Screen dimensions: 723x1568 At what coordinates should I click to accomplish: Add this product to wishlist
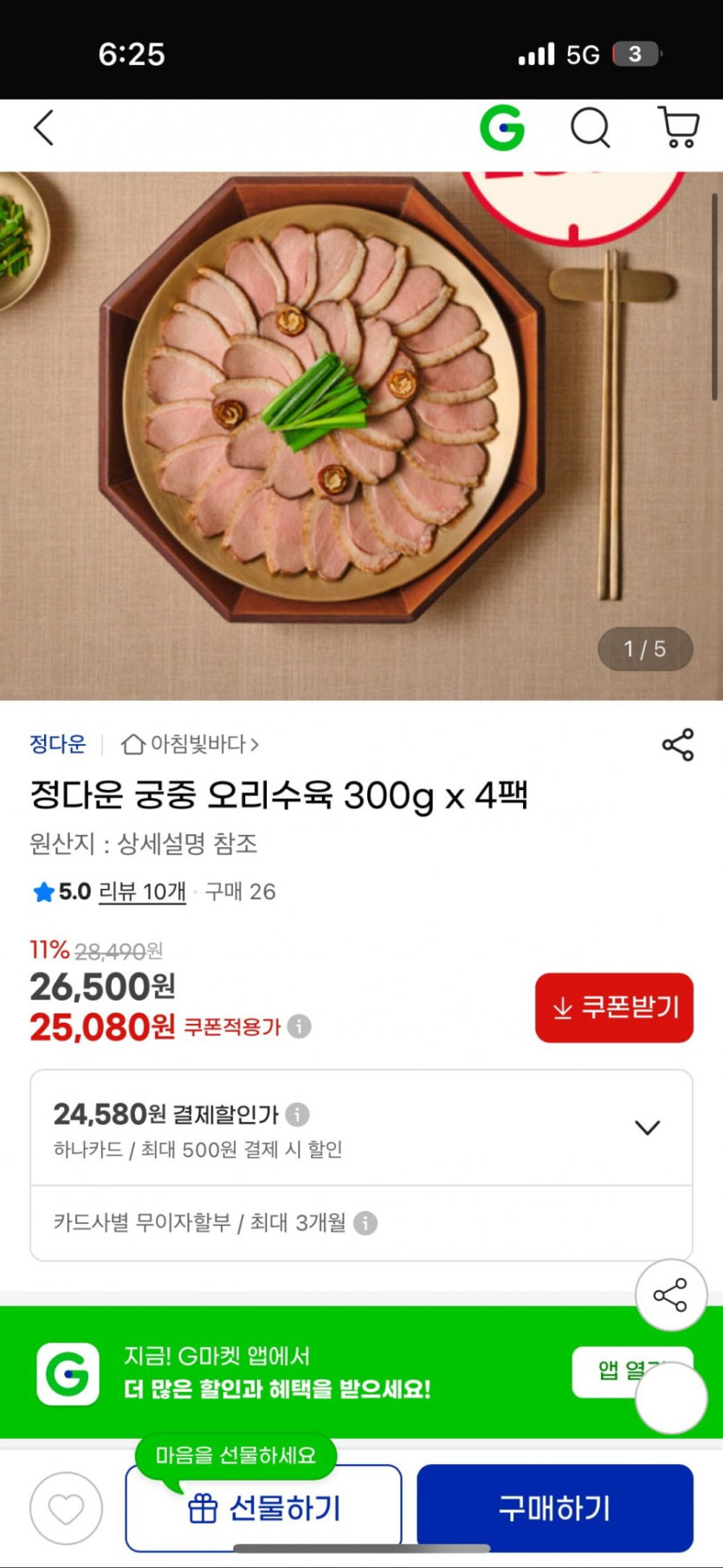pos(66,1508)
